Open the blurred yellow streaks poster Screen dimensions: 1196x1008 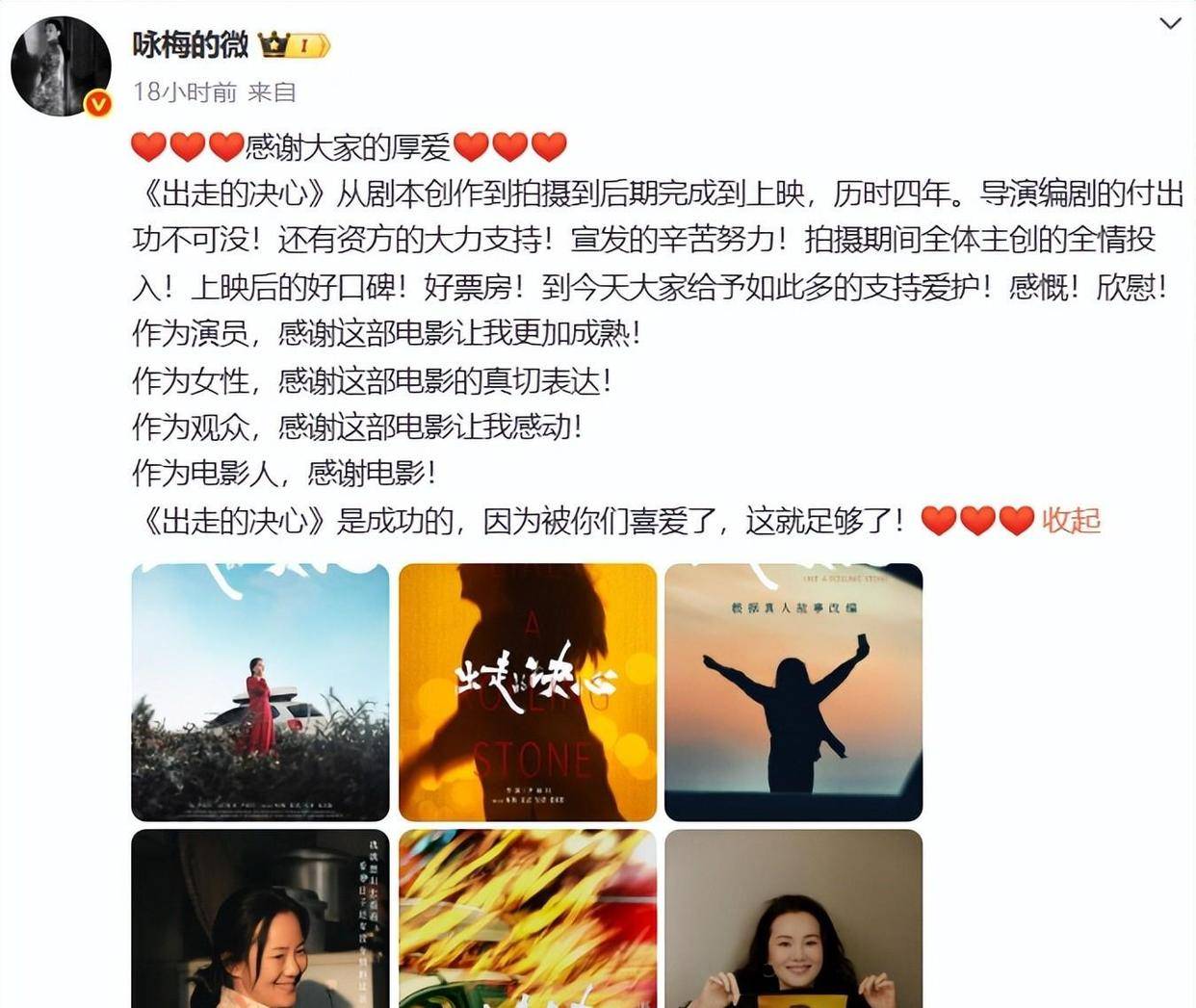[x=528, y=918]
